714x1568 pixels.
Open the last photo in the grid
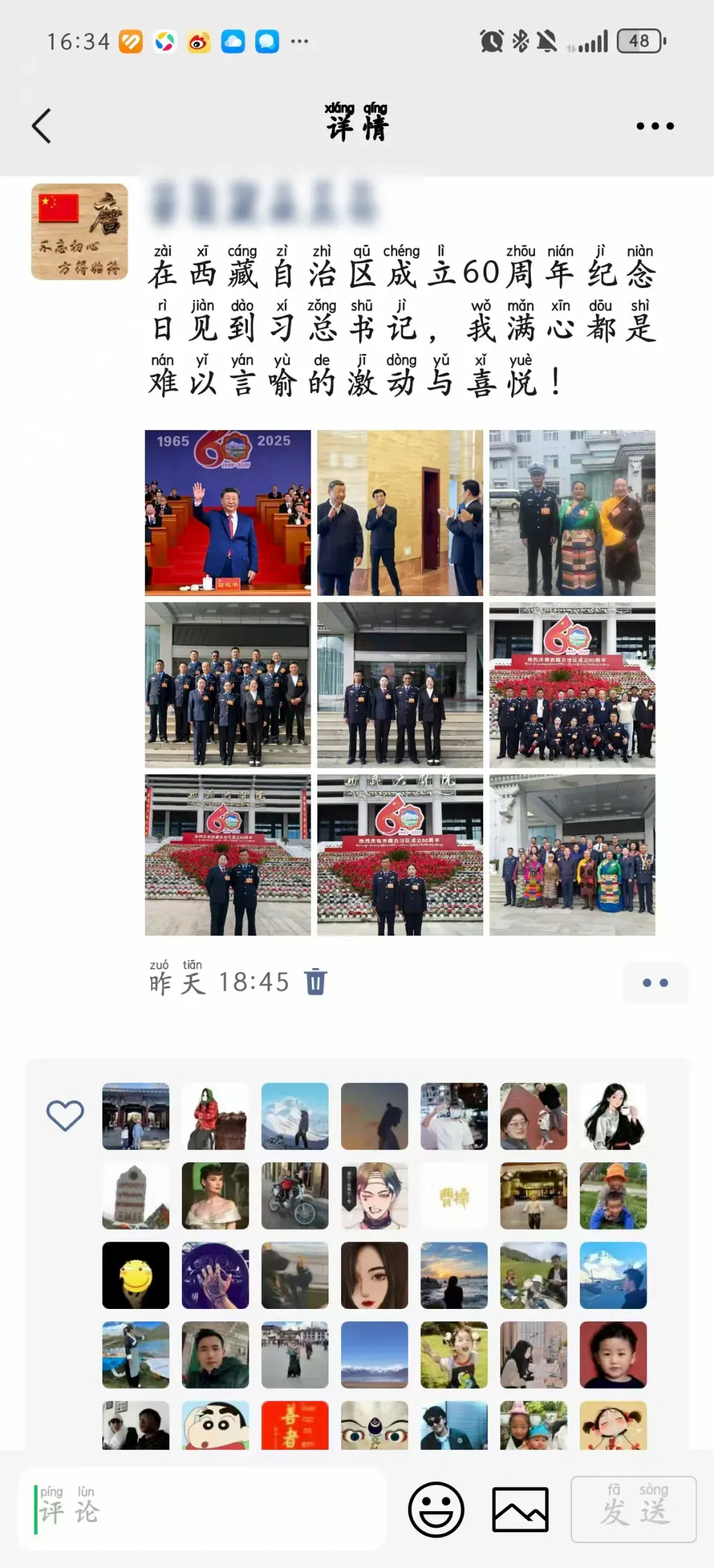pyautogui.click(x=572, y=855)
